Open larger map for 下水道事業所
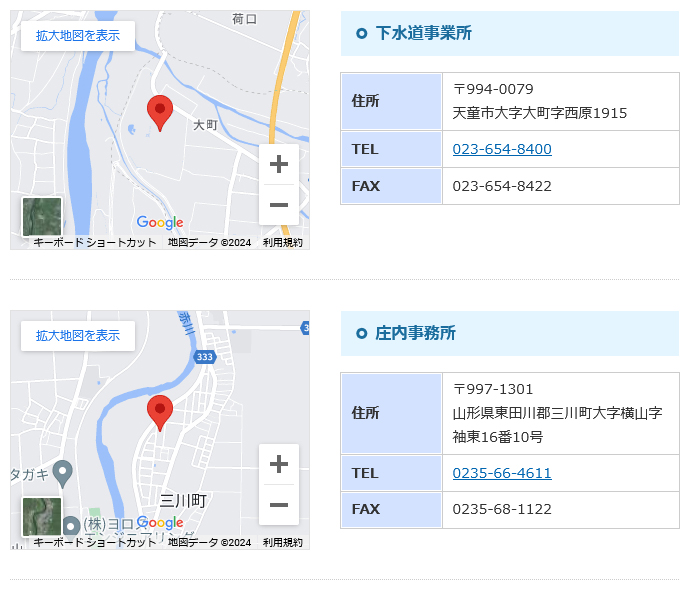 (x=78, y=36)
